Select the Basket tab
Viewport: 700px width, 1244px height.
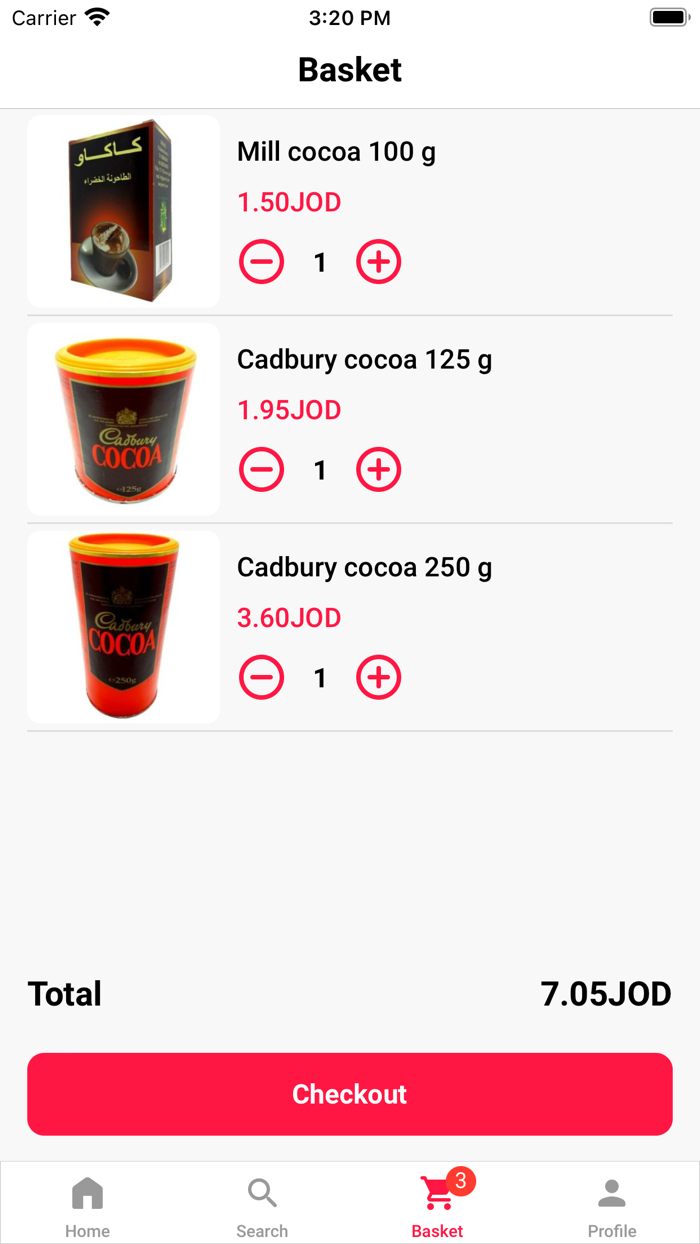coord(437,1204)
